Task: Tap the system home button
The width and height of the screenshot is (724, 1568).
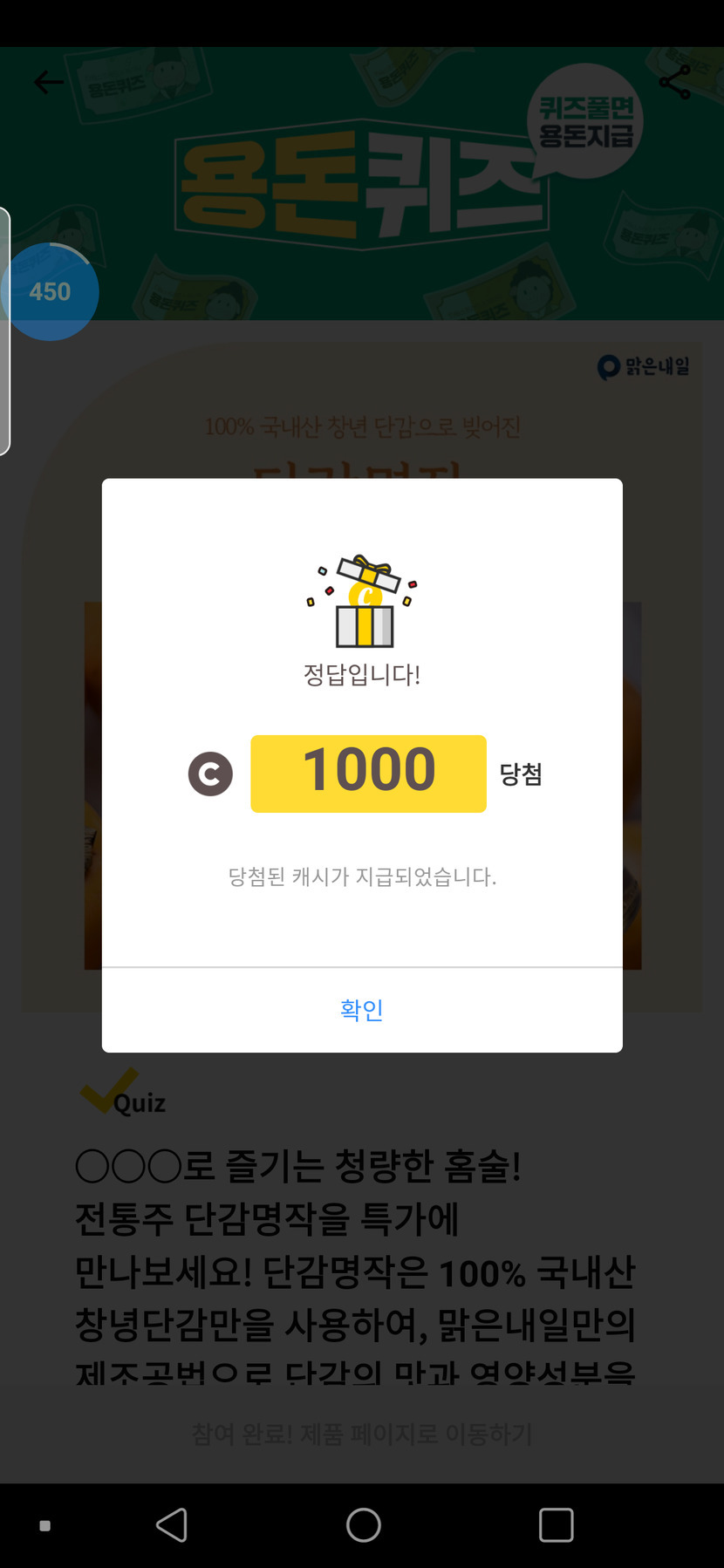Action: coord(363,1525)
